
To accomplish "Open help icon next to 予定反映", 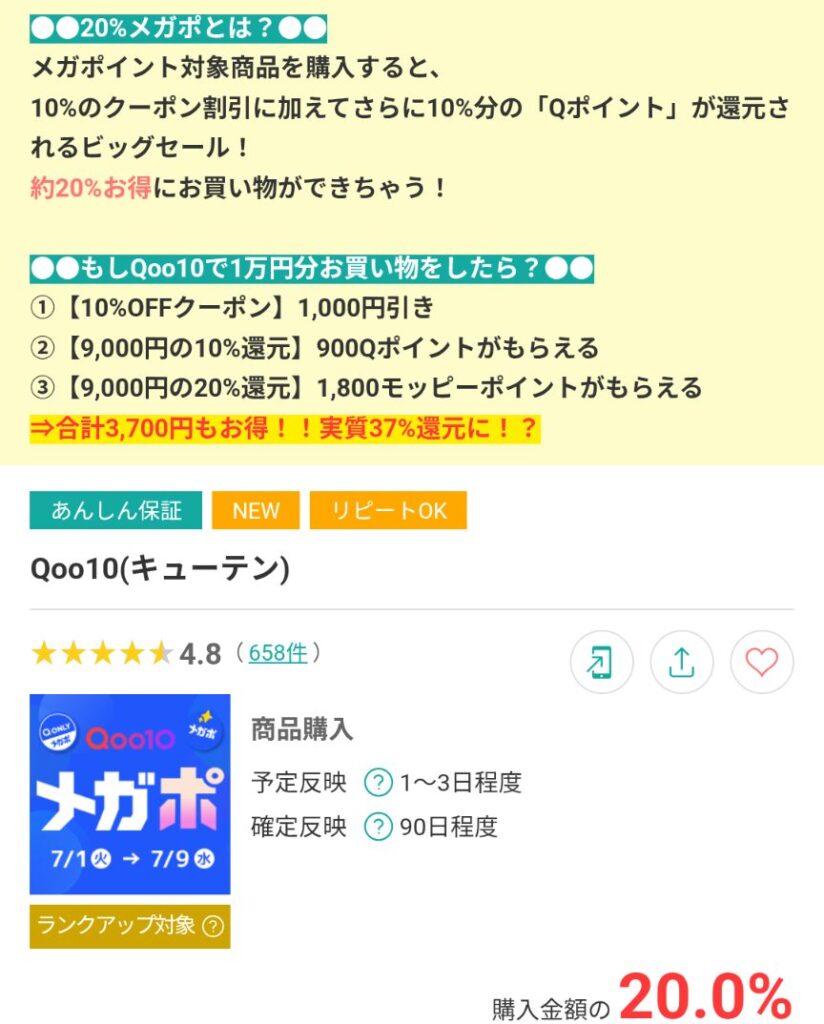I will click(377, 782).
